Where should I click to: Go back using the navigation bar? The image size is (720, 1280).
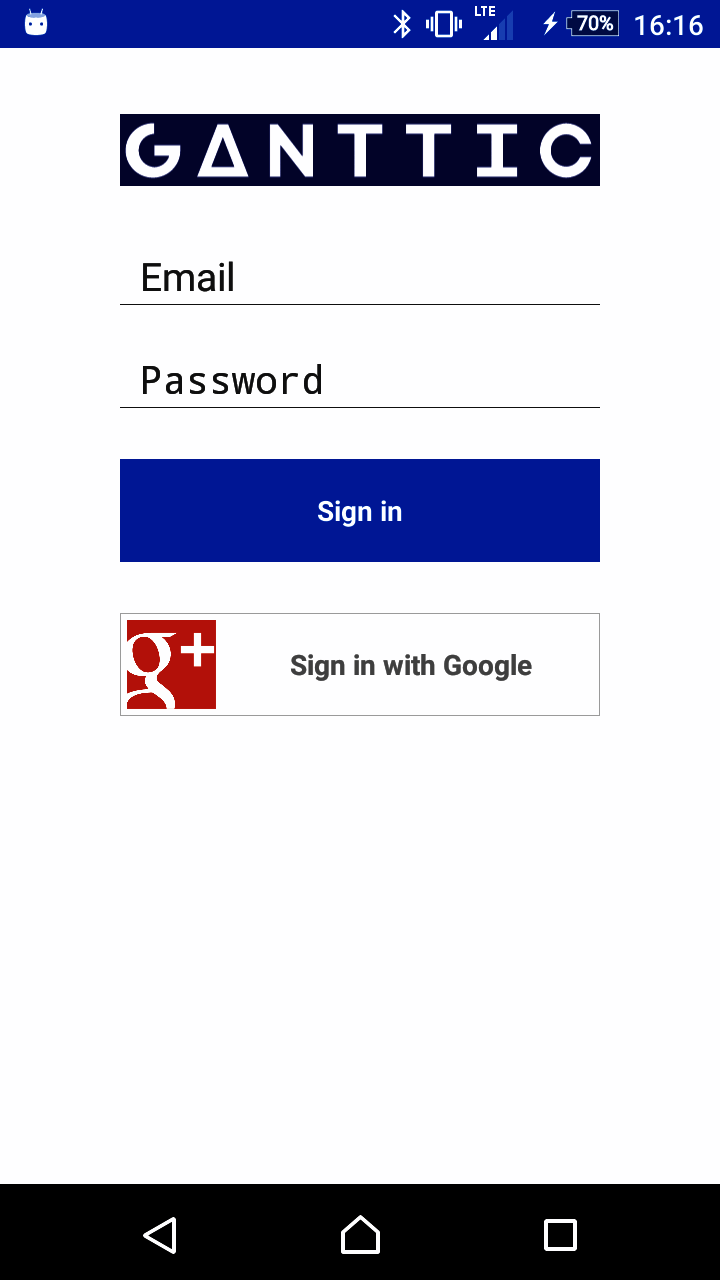click(160, 1235)
